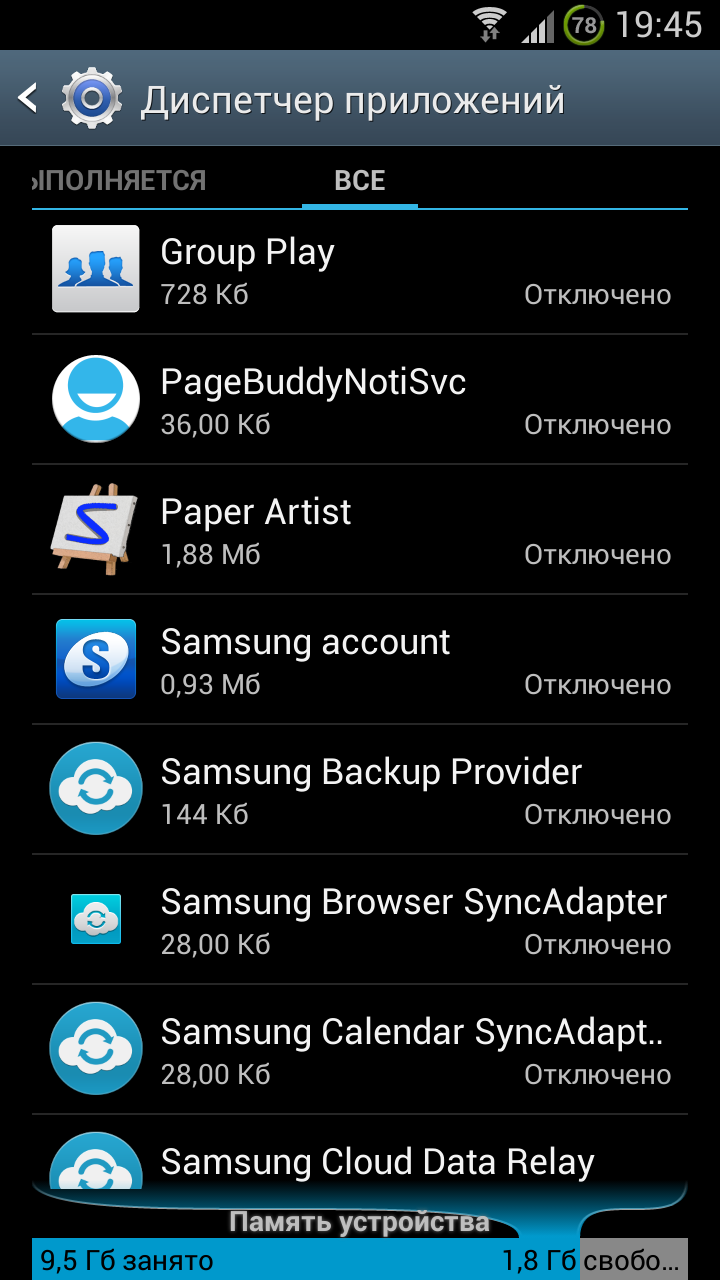Viewport: 720px width, 1280px height.
Task: Open Samsung Backup Provider details
Action: (360, 790)
